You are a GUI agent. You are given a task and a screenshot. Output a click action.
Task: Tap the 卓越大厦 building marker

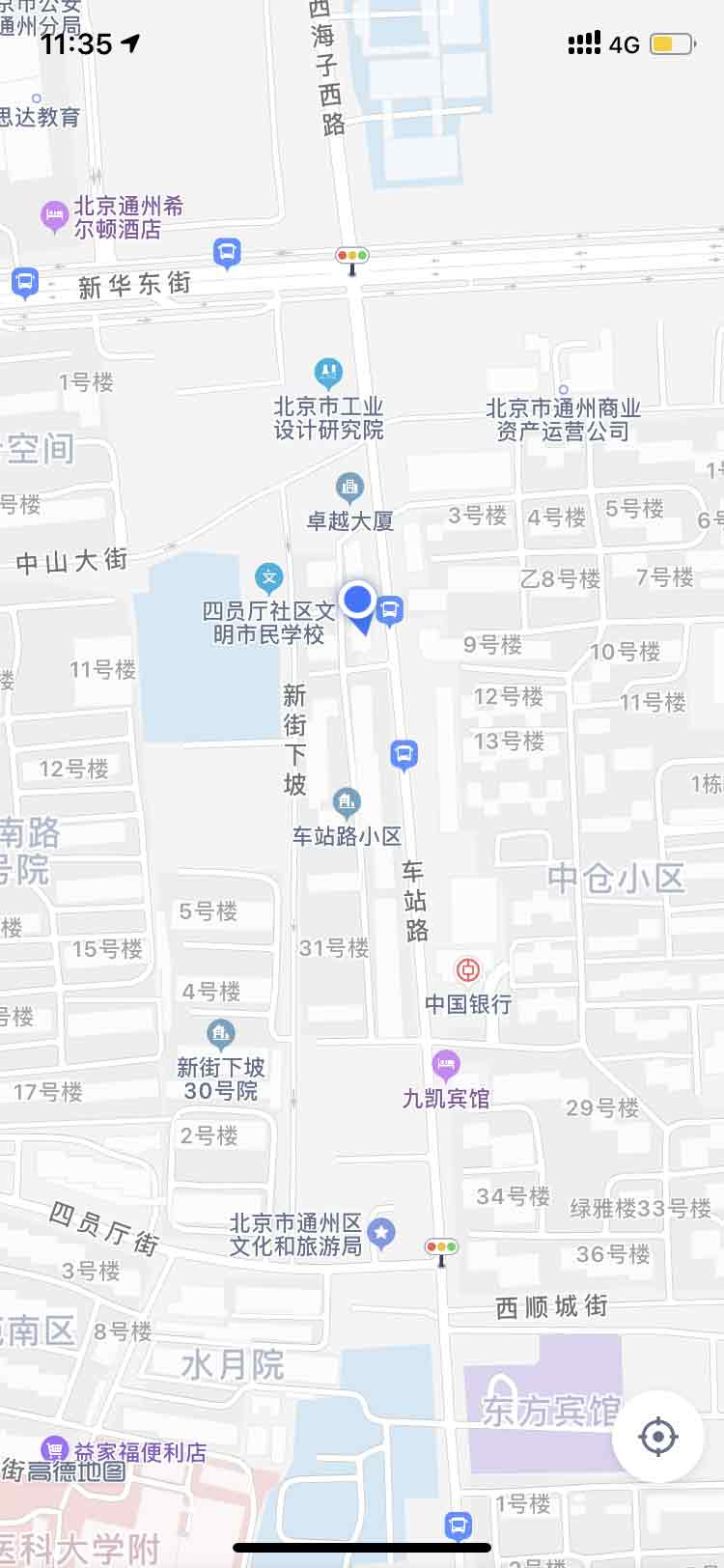[x=349, y=488]
